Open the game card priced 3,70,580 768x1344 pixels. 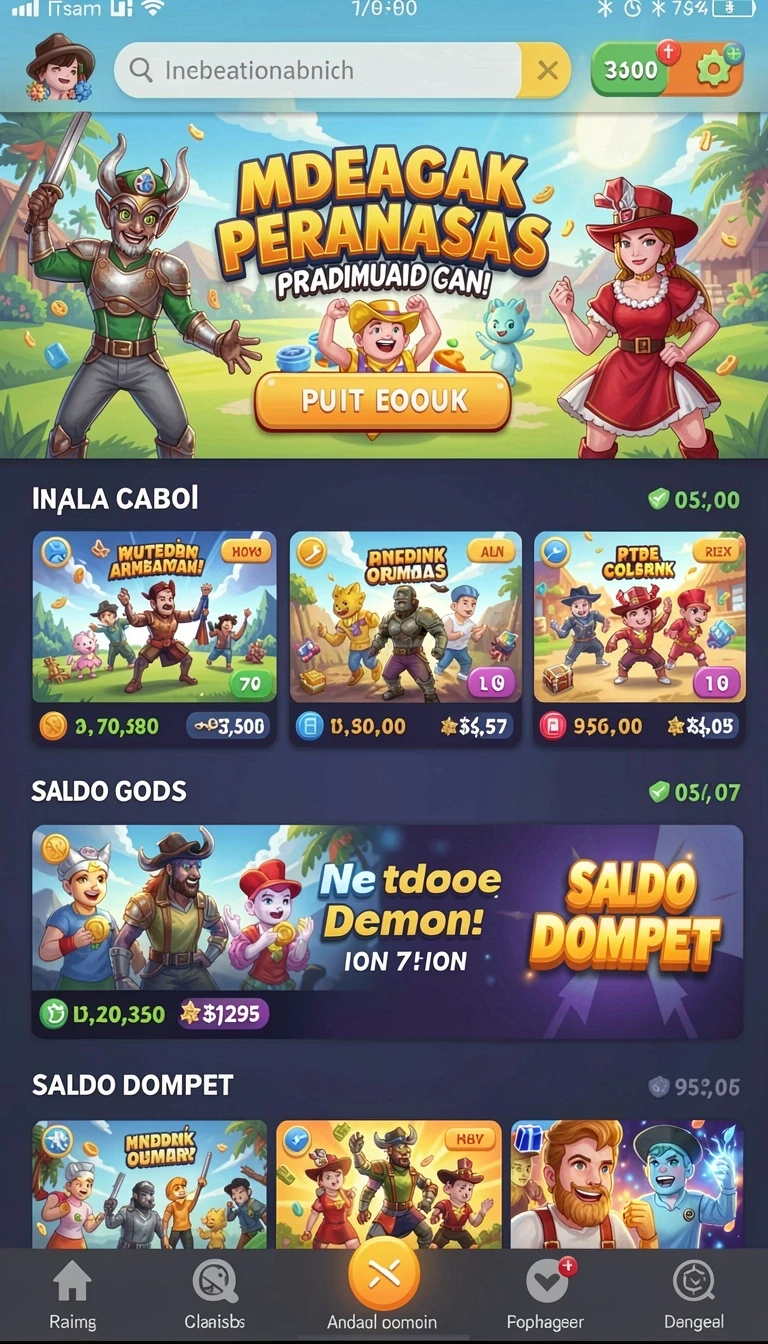click(155, 638)
